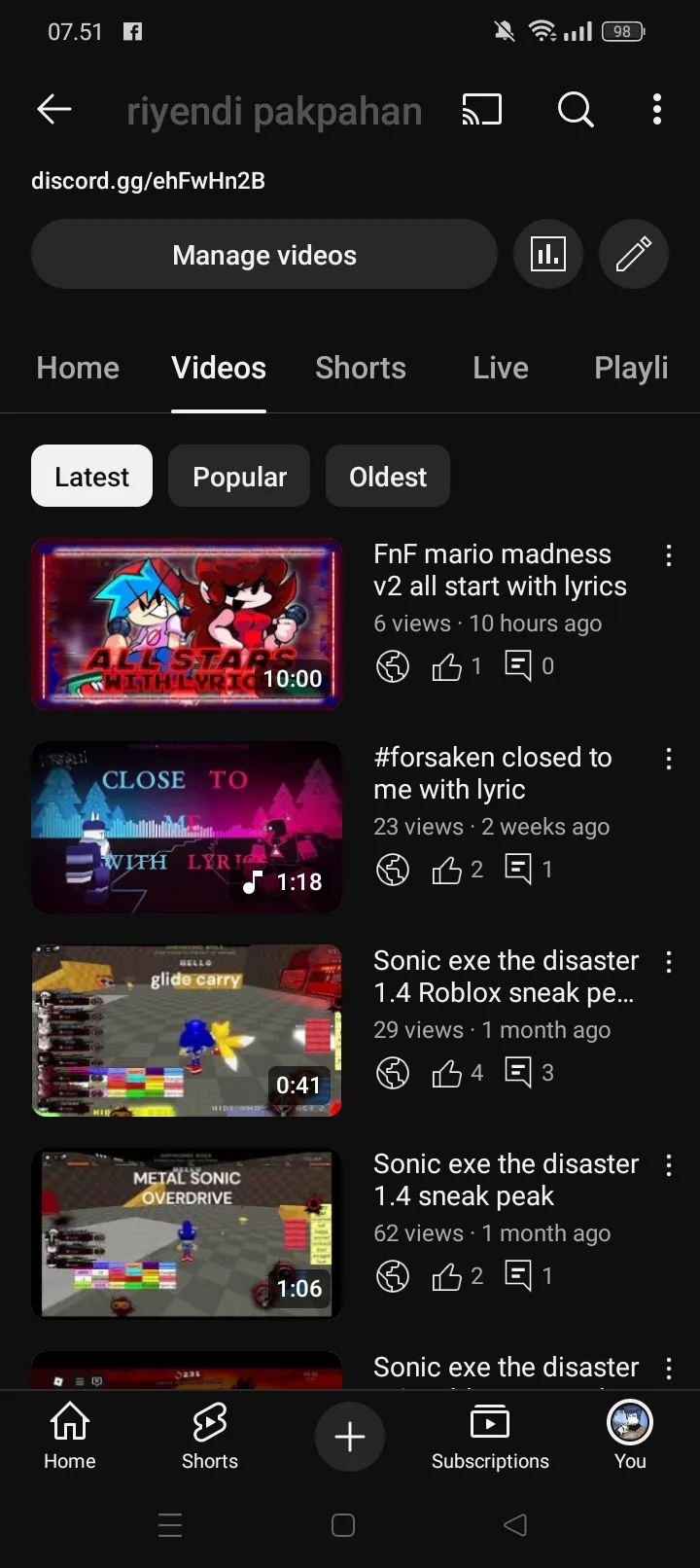
Task: Go to Subscriptions in bottom navigation
Action: tap(490, 1437)
